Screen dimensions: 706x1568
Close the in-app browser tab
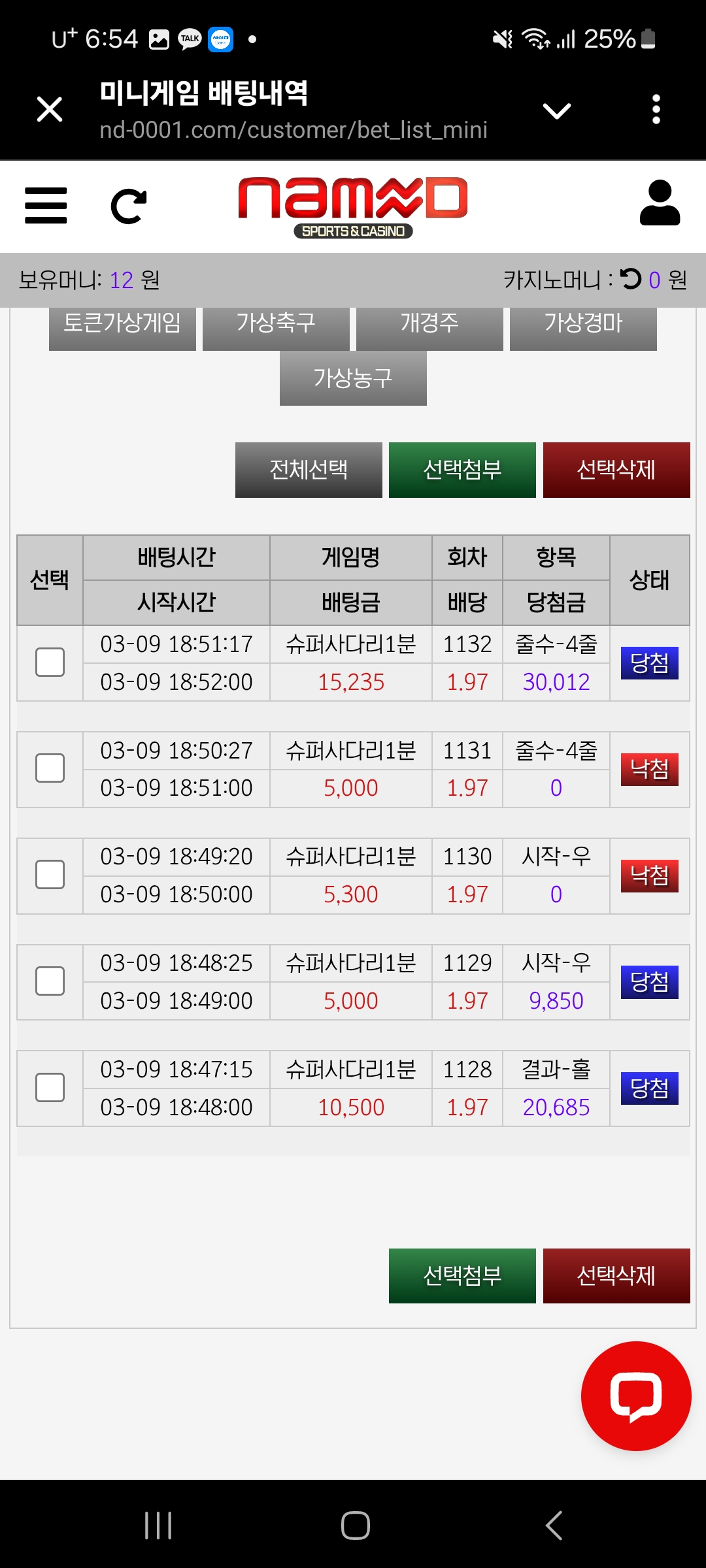tap(50, 109)
